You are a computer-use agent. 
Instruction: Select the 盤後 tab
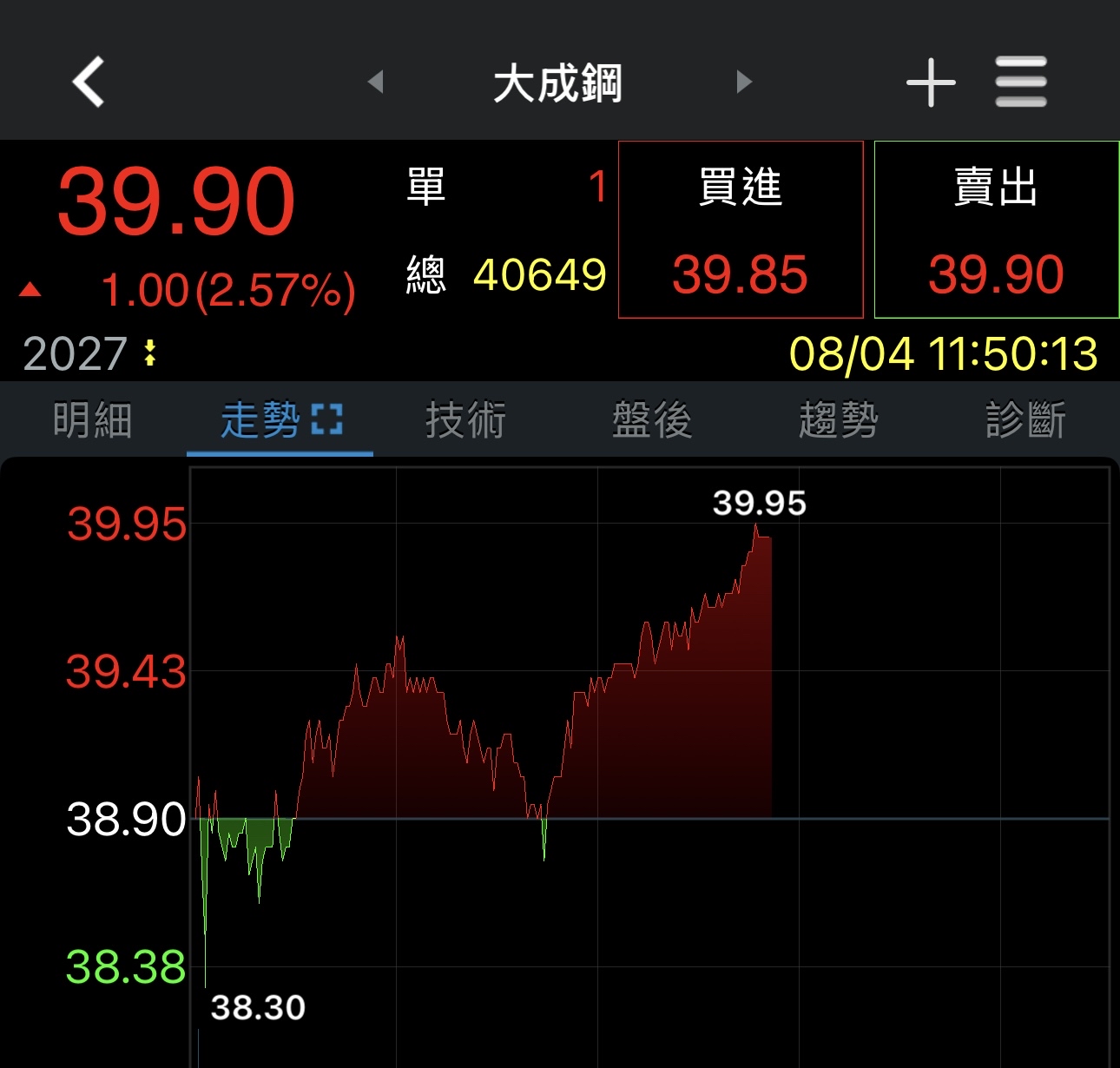click(x=652, y=420)
